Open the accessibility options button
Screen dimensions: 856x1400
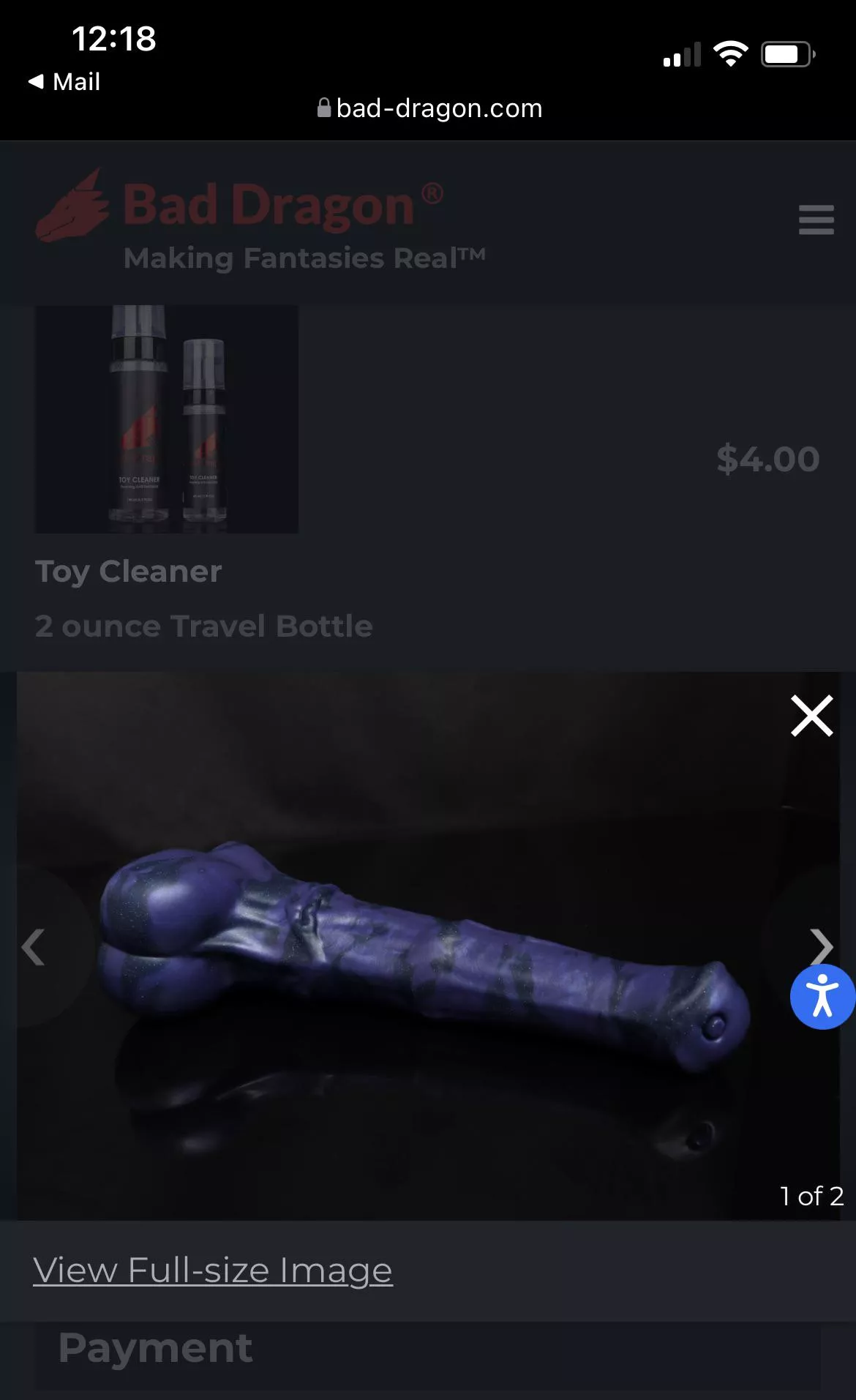coord(822,997)
